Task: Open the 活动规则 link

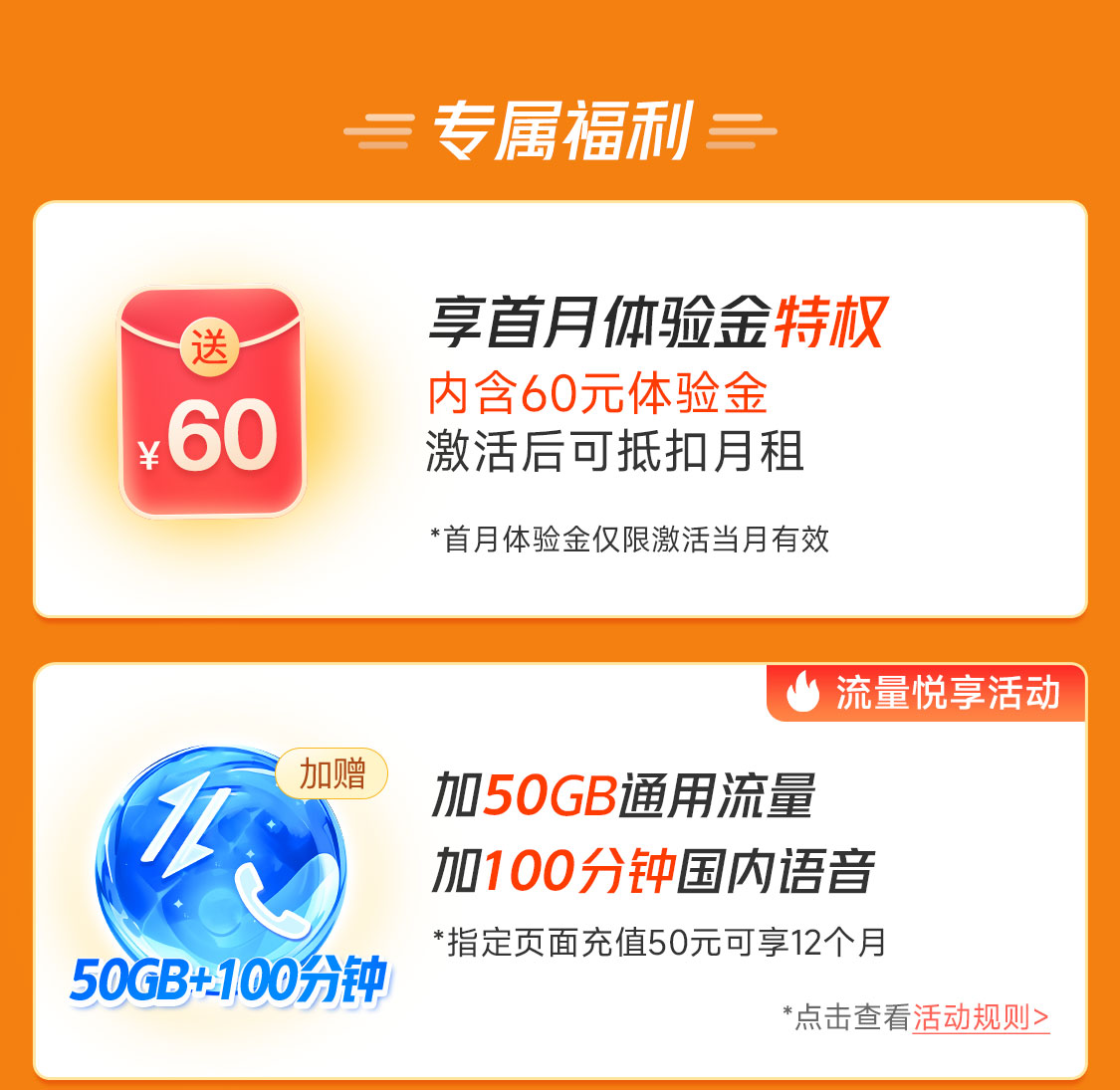Action: [x=981, y=1017]
